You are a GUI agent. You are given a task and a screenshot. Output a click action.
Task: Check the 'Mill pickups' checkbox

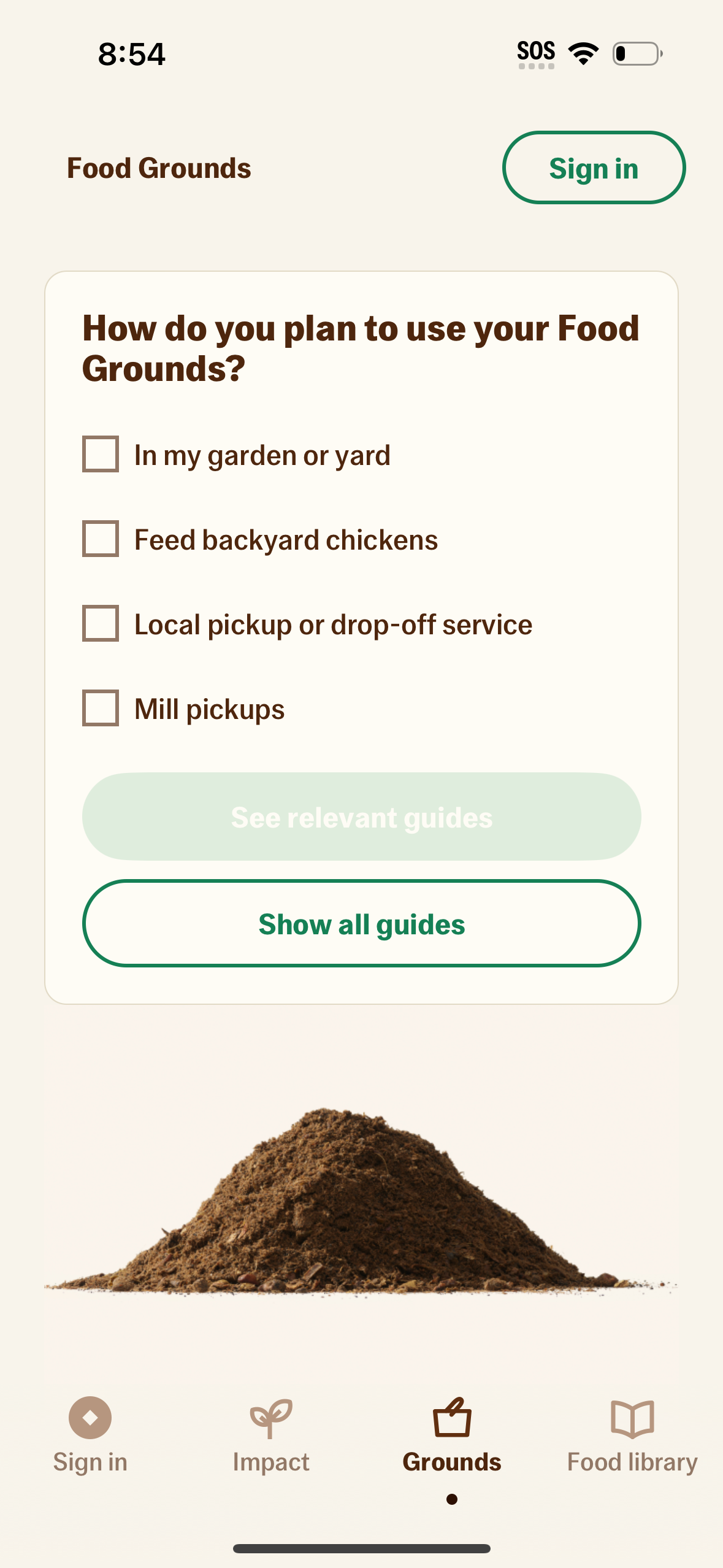(100, 709)
